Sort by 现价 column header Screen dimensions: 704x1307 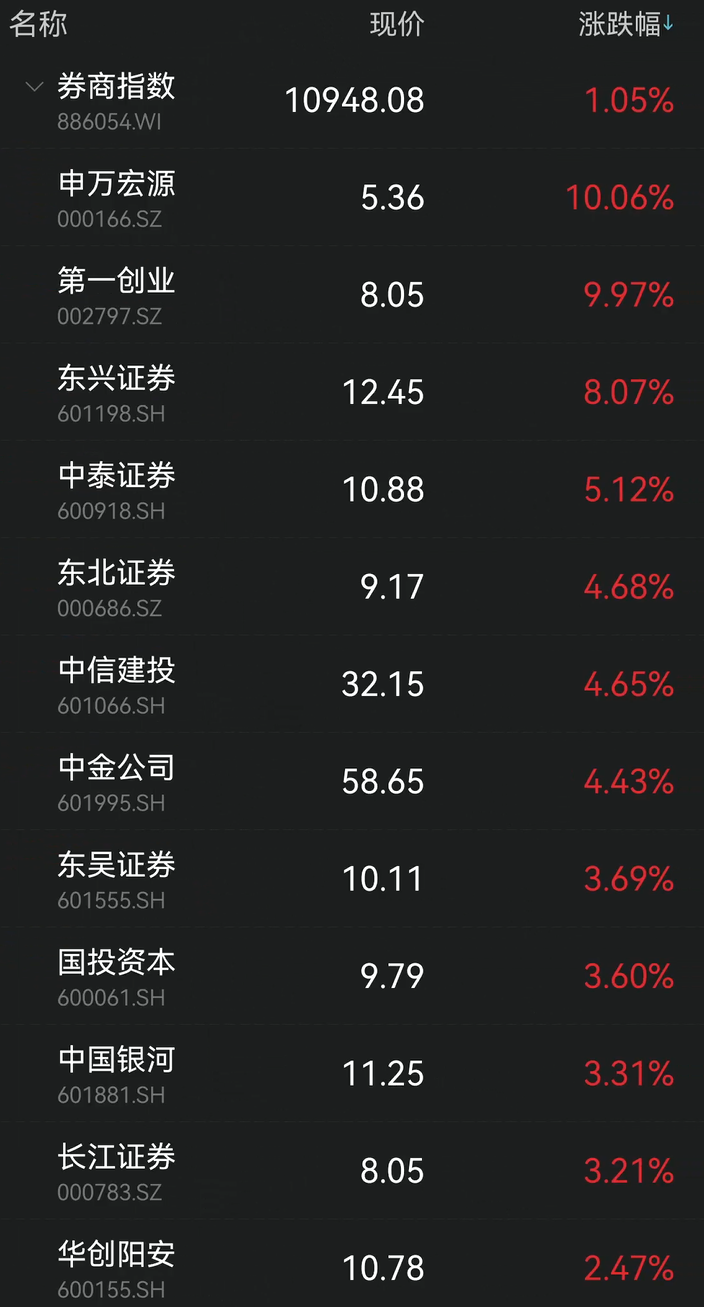coord(397,24)
